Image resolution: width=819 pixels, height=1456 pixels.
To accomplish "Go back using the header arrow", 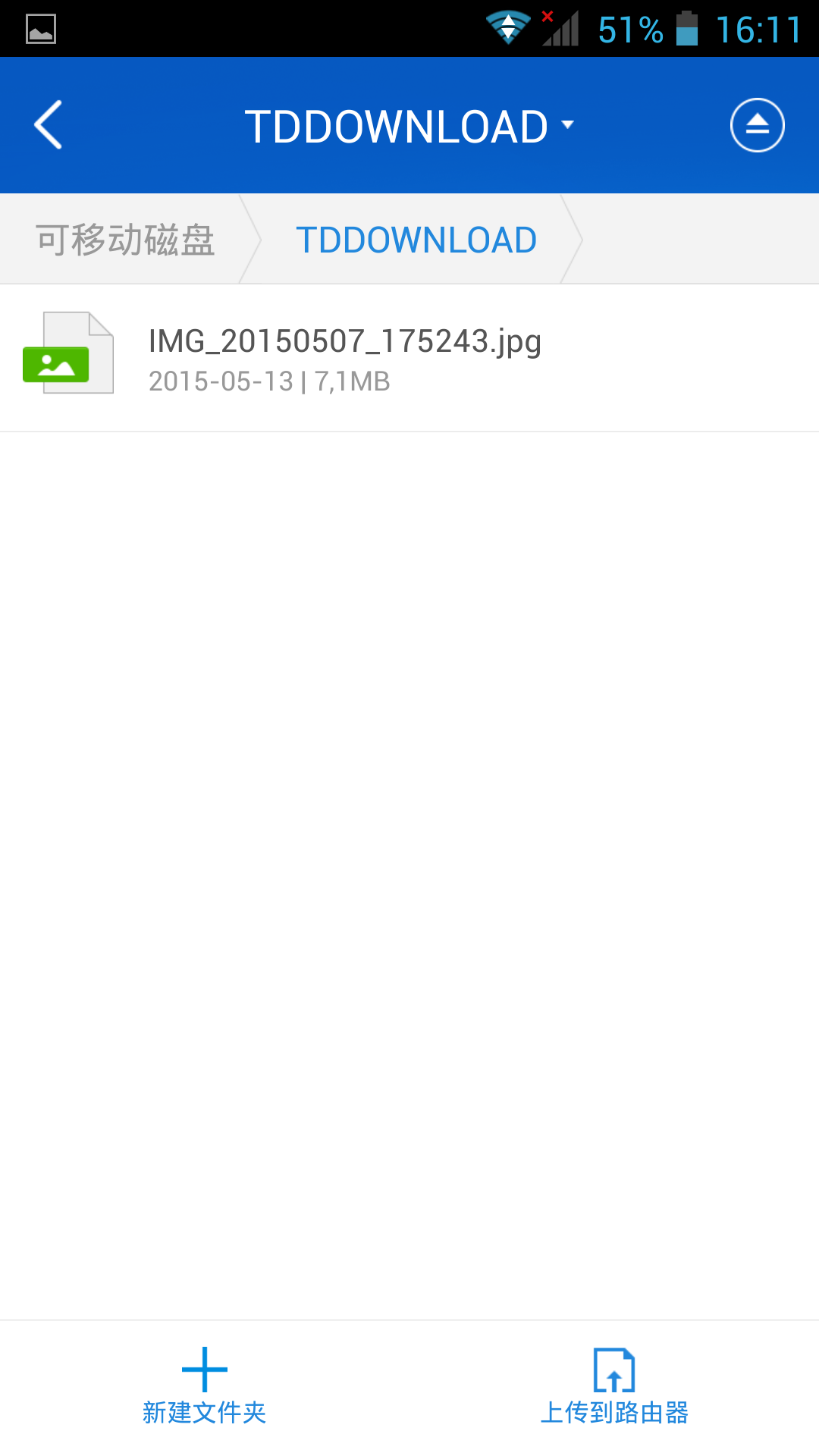I will coord(49,125).
